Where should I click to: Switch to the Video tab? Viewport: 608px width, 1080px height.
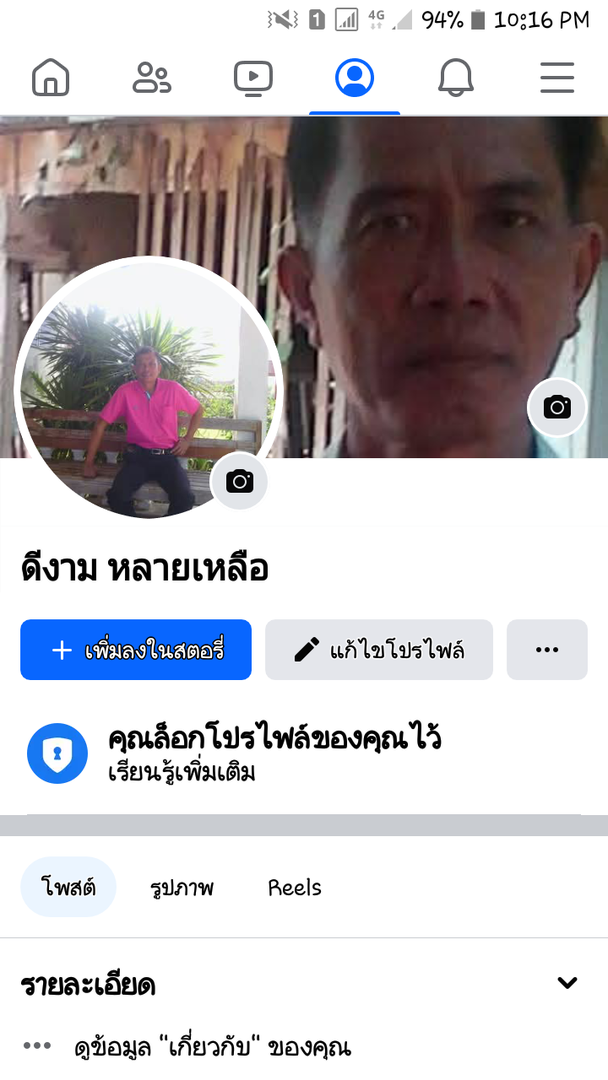(x=253, y=78)
